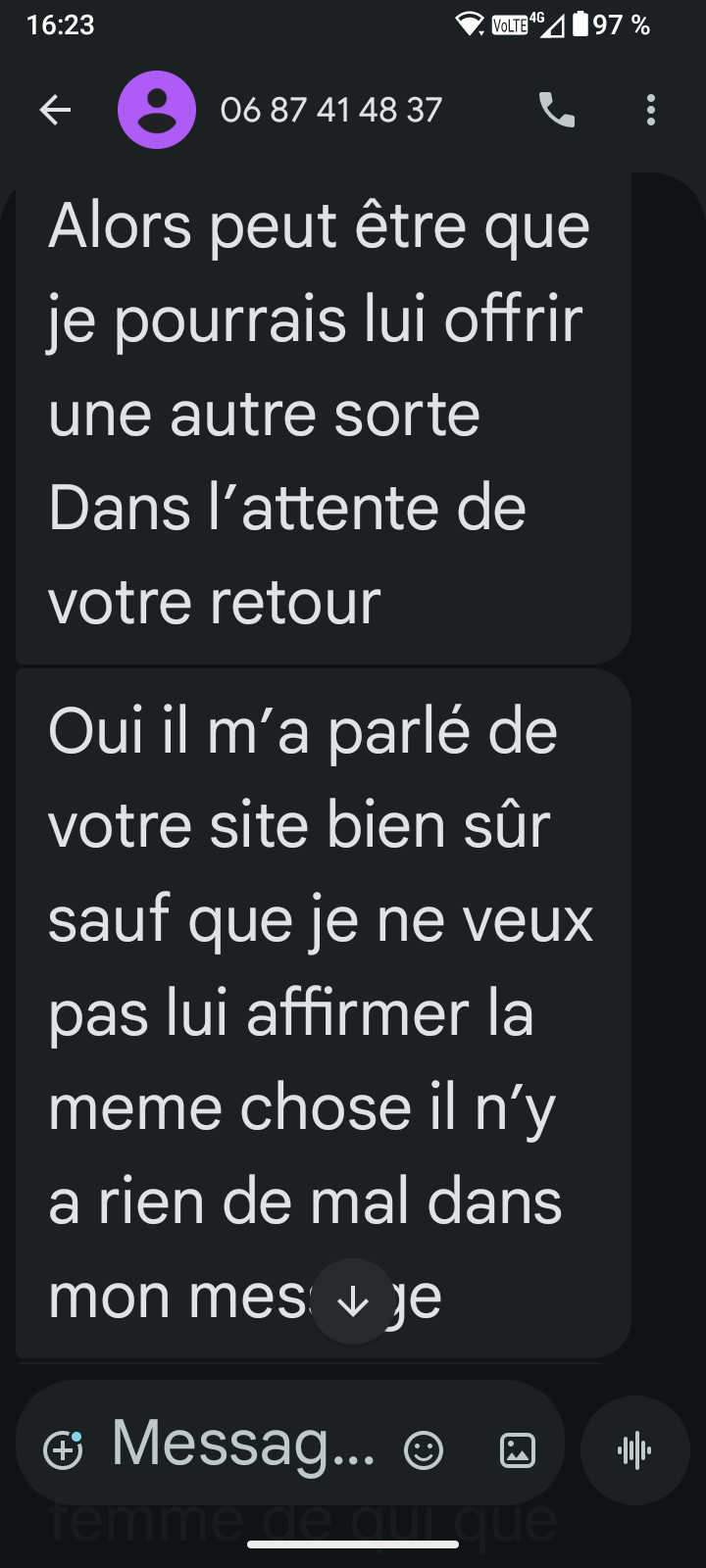Record a voice message
706x1568 pixels.
click(x=634, y=1449)
